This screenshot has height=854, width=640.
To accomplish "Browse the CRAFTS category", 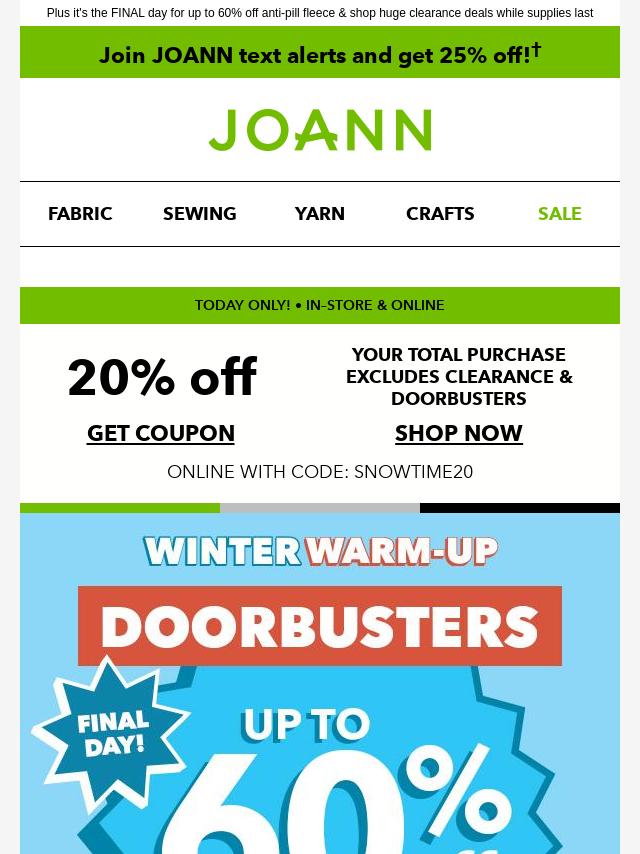I will [440, 214].
